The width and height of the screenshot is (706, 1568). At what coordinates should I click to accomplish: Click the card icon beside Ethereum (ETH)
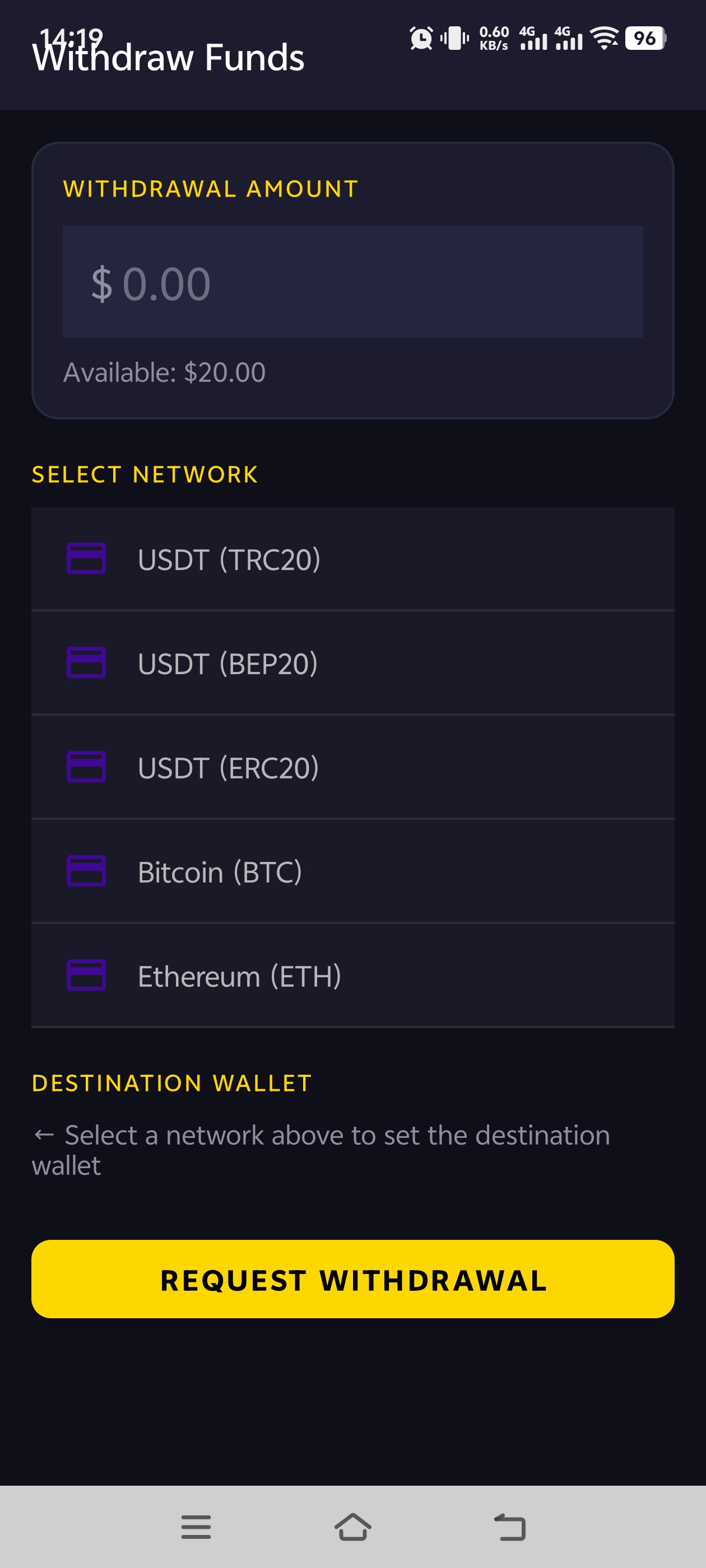(x=86, y=975)
